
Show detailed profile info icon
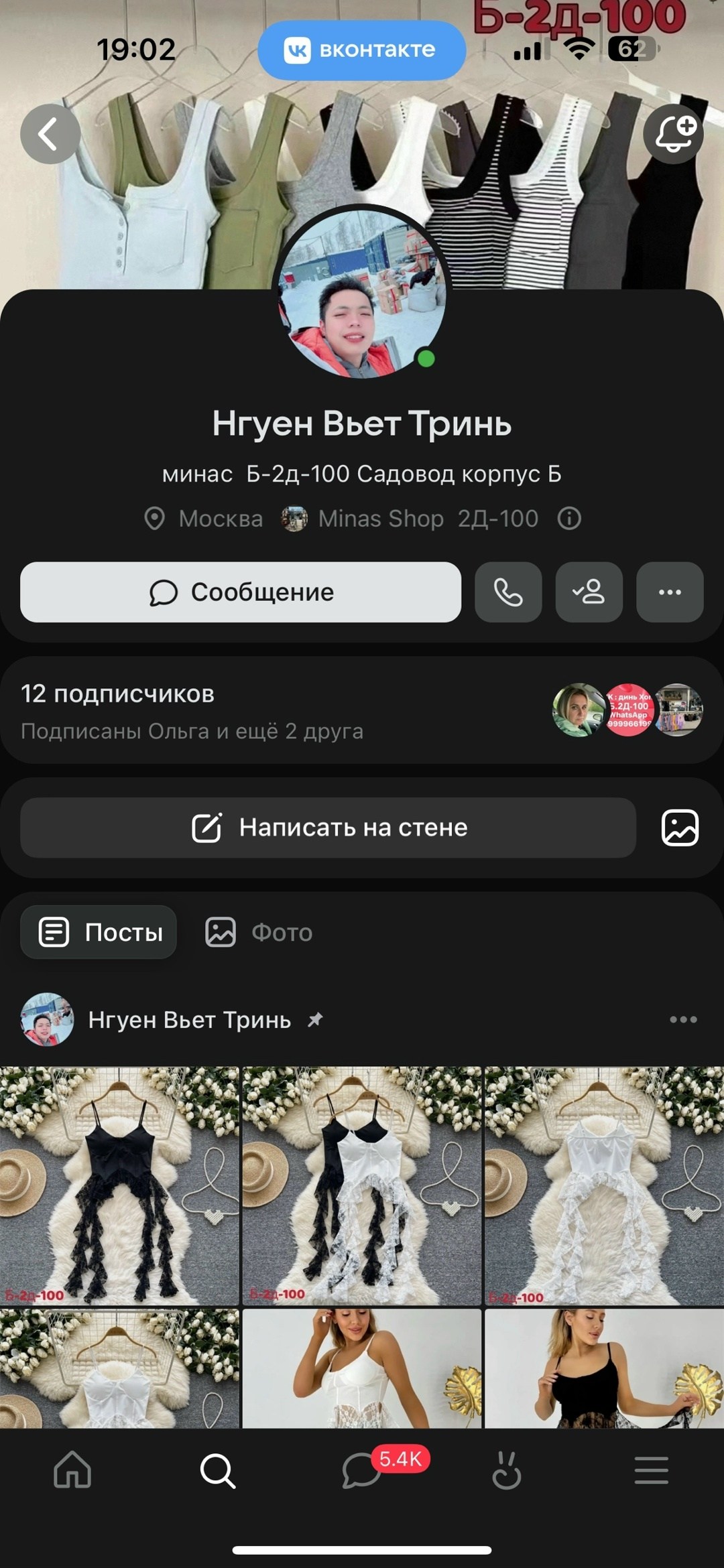click(x=569, y=519)
